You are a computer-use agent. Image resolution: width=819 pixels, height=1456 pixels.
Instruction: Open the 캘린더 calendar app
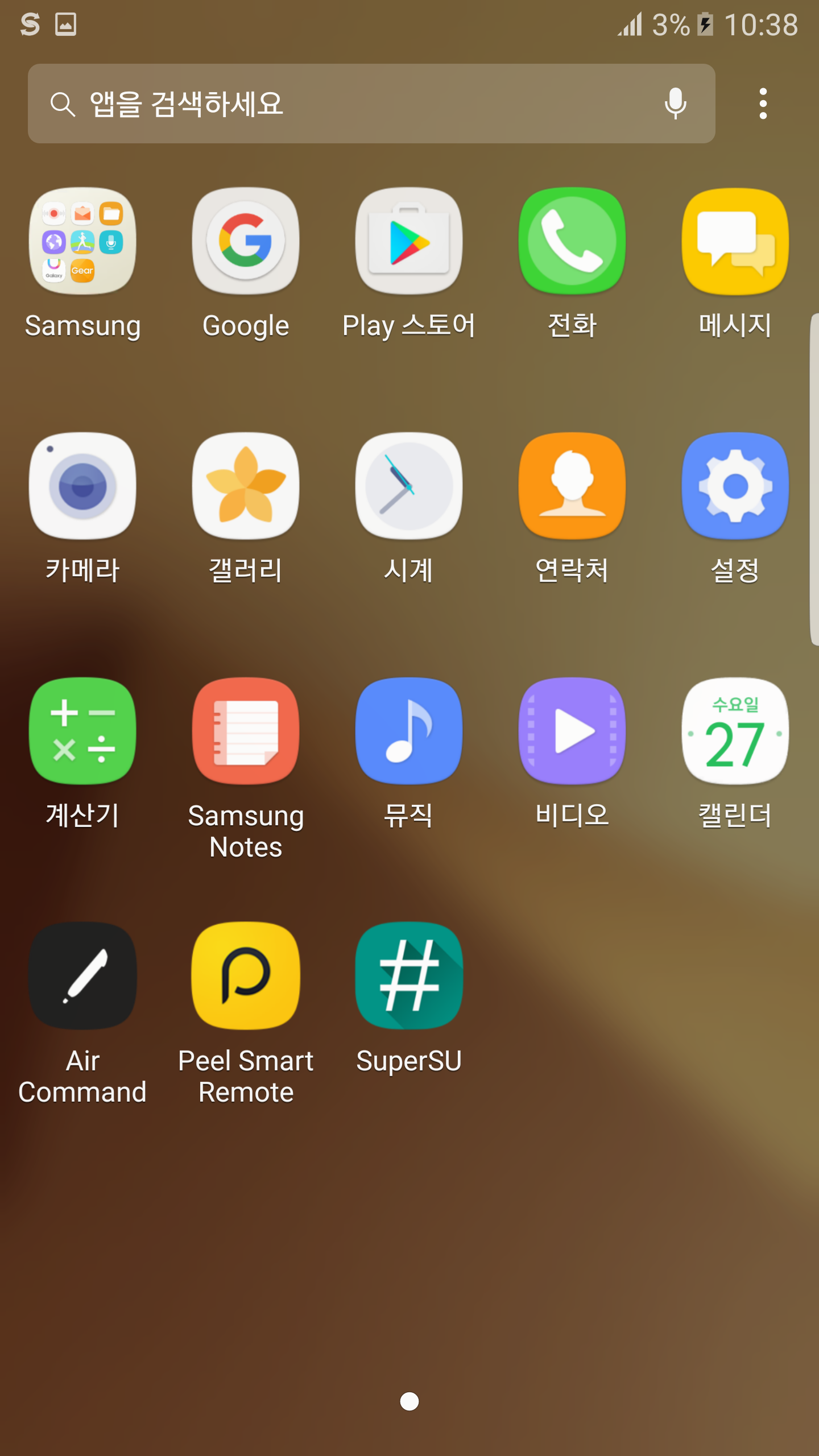click(735, 731)
